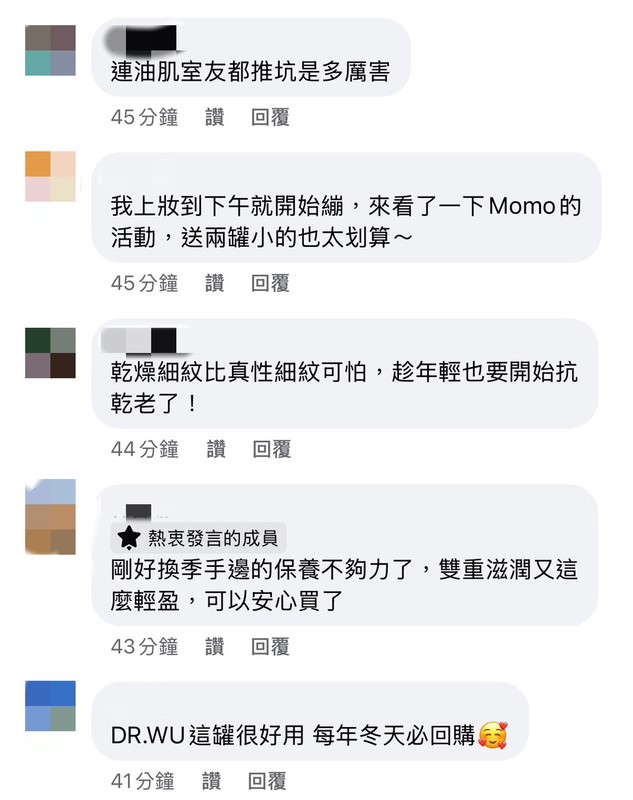The height and width of the screenshot is (800, 633).
Task: Reply to the Momo活動 comment
Action: coord(270,283)
